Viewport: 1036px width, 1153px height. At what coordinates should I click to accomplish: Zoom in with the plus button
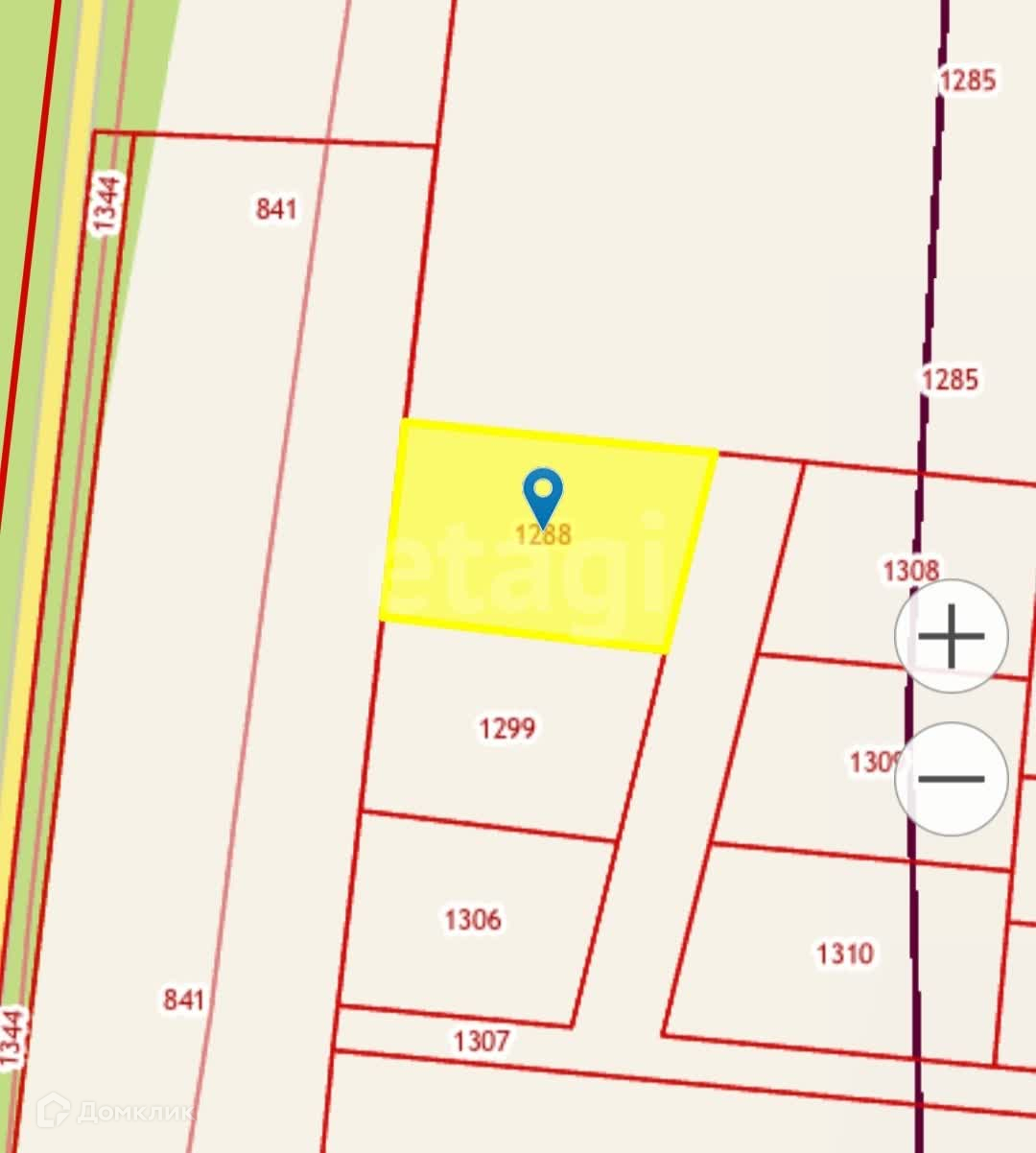[x=952, y=636]
